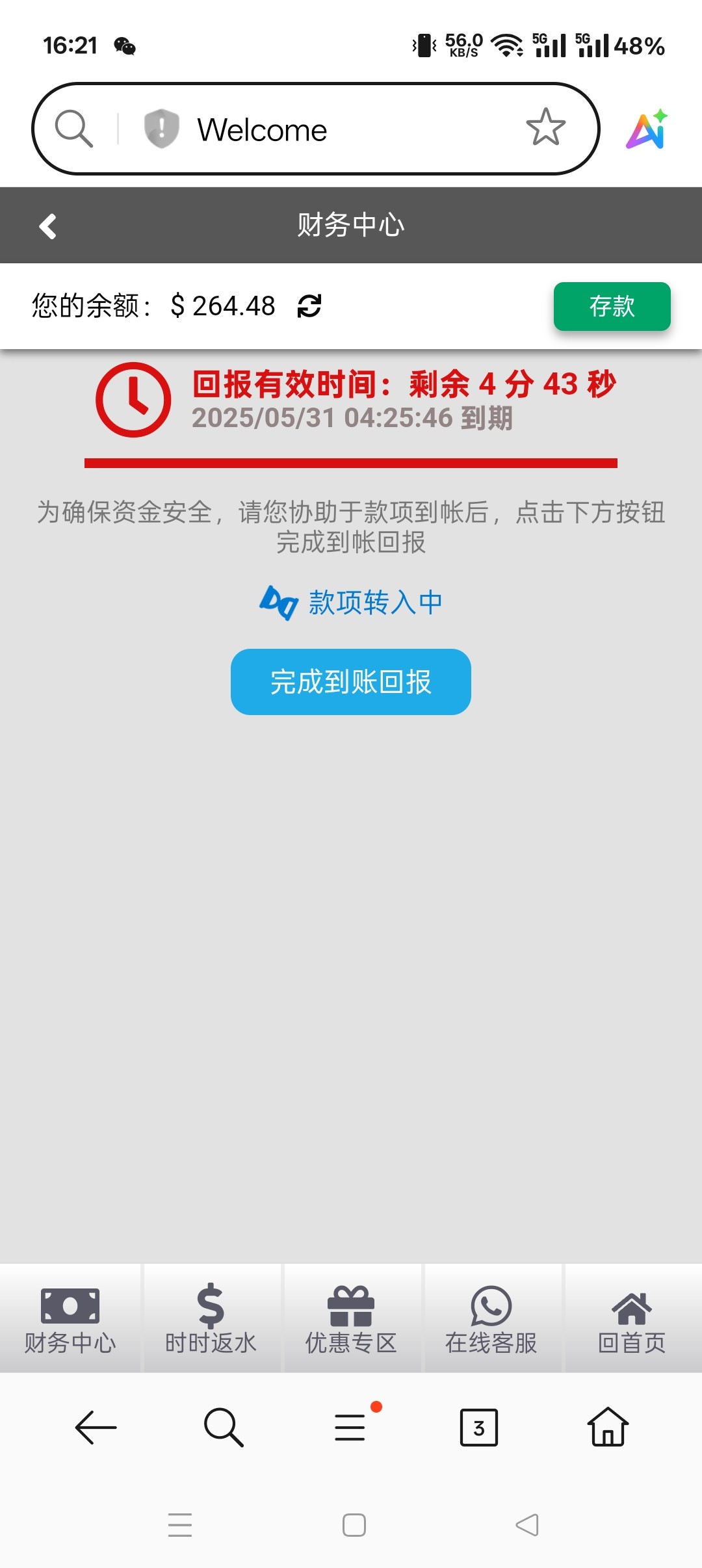The image size is (702, 1568).
Task: Tap browser toolbar search icon
Action: 224,1428
